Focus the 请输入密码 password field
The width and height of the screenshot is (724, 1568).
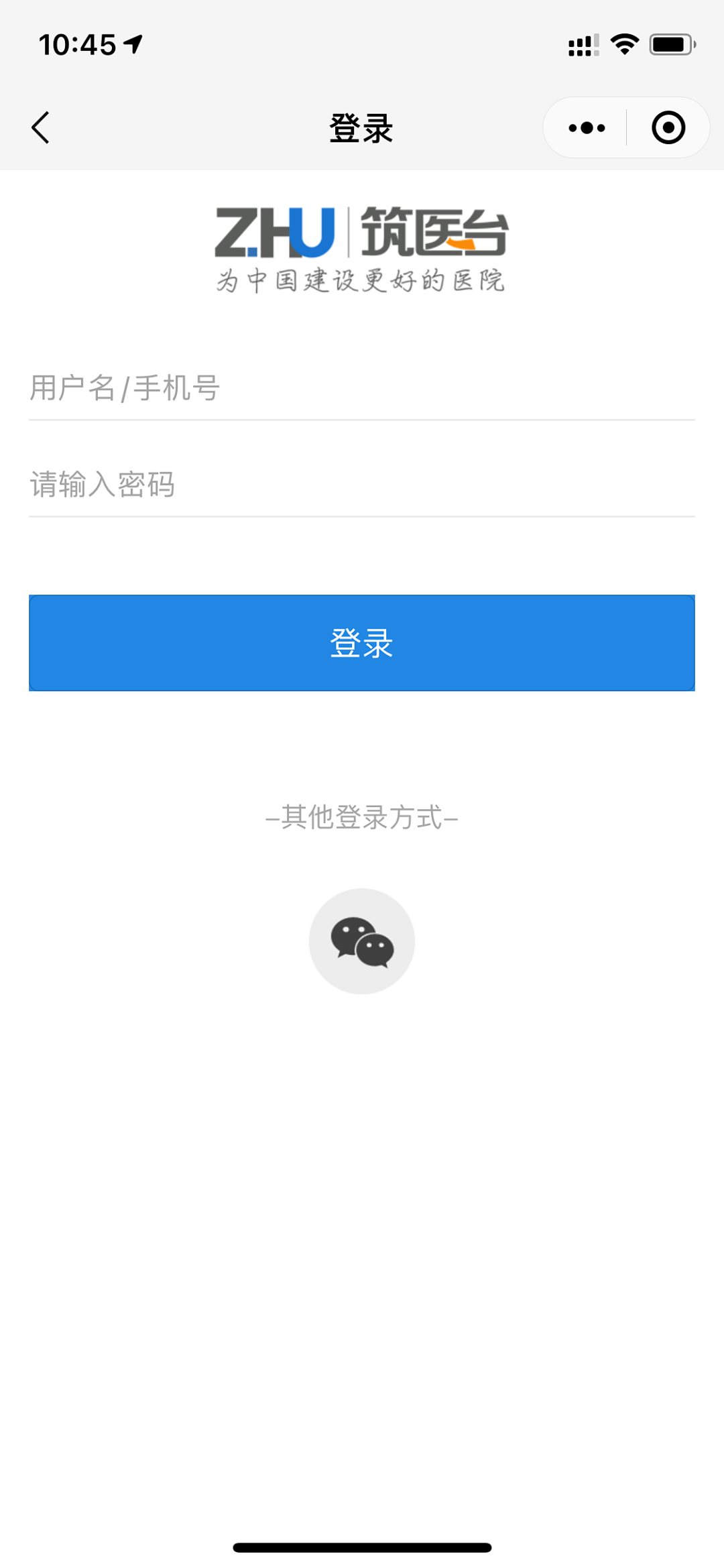[362, 486]
